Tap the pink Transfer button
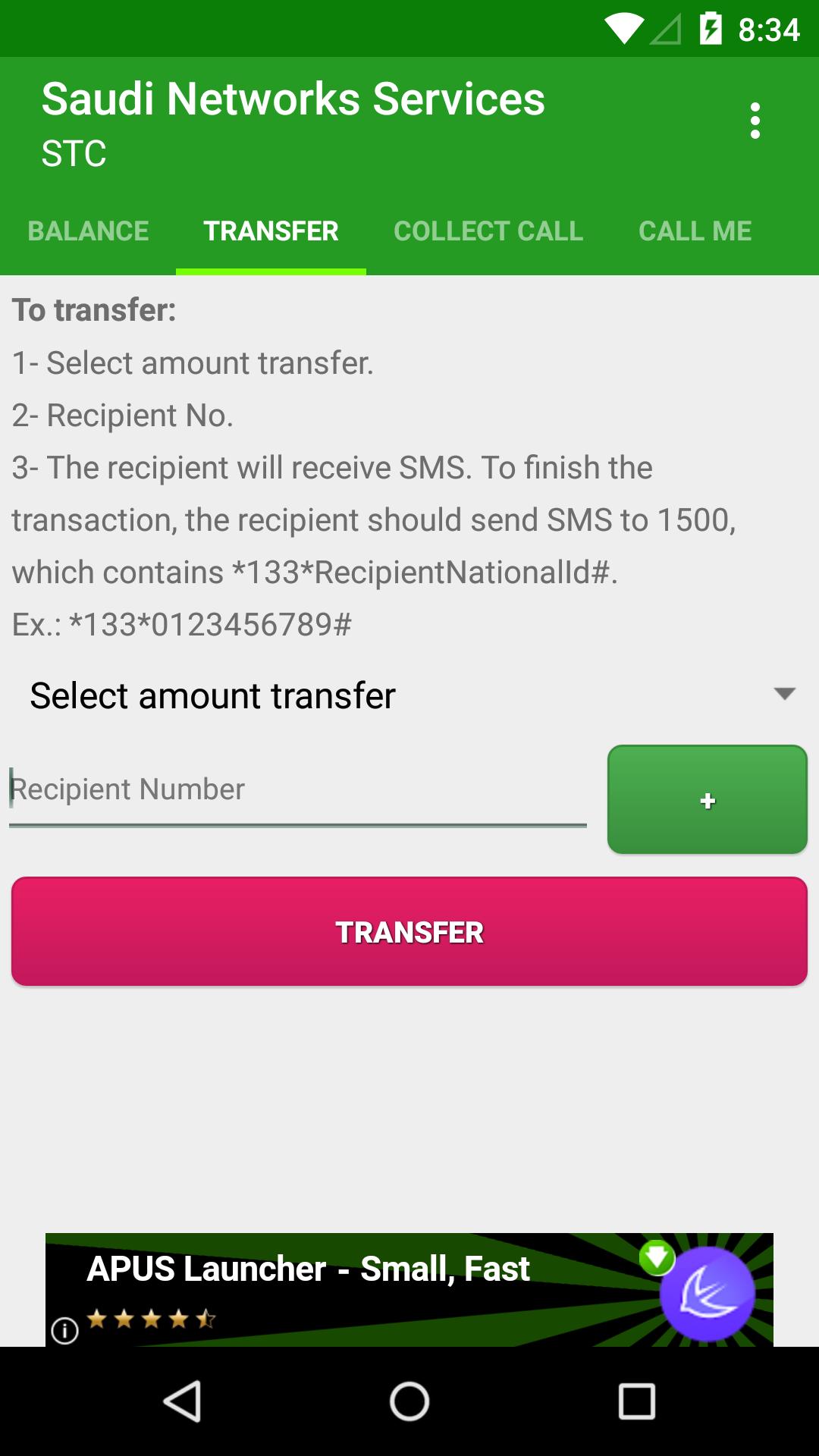The height and width of the screenshot is (1456, 819). pos(409,932)
